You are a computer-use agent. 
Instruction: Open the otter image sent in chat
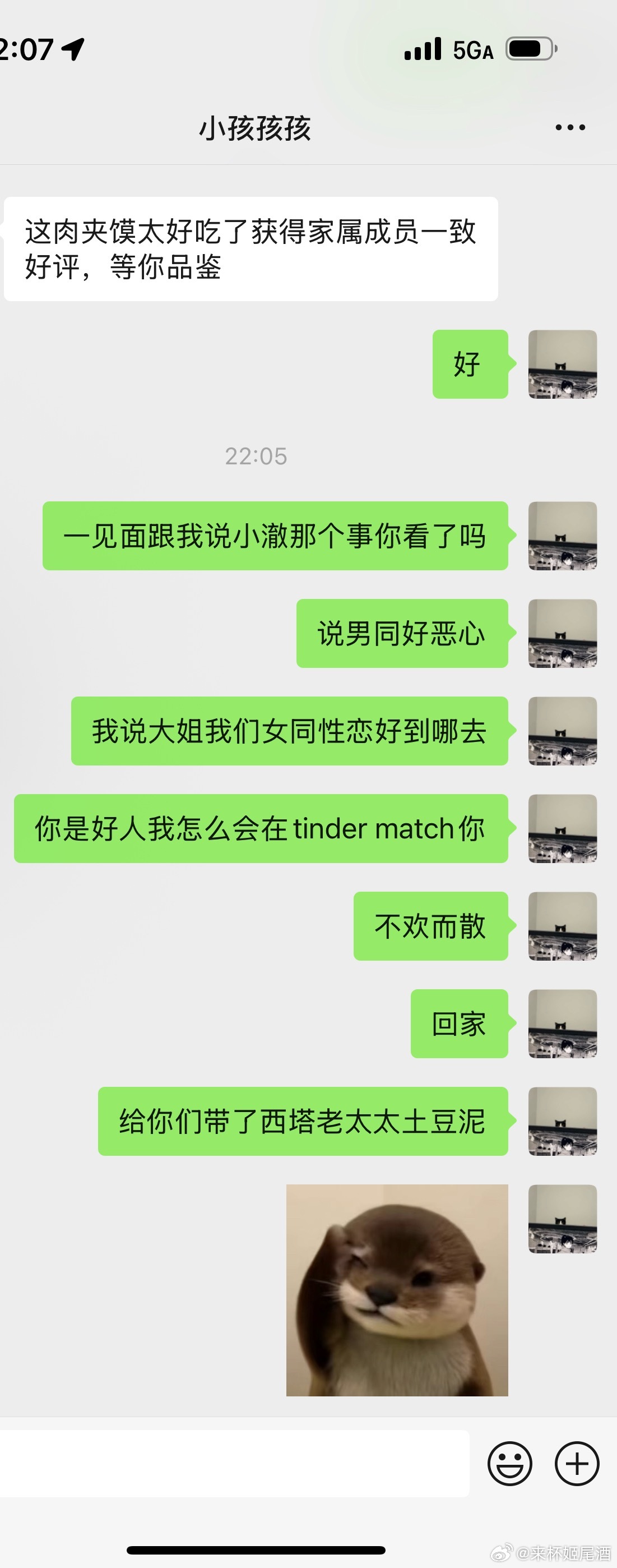[x=397, y=1290]
